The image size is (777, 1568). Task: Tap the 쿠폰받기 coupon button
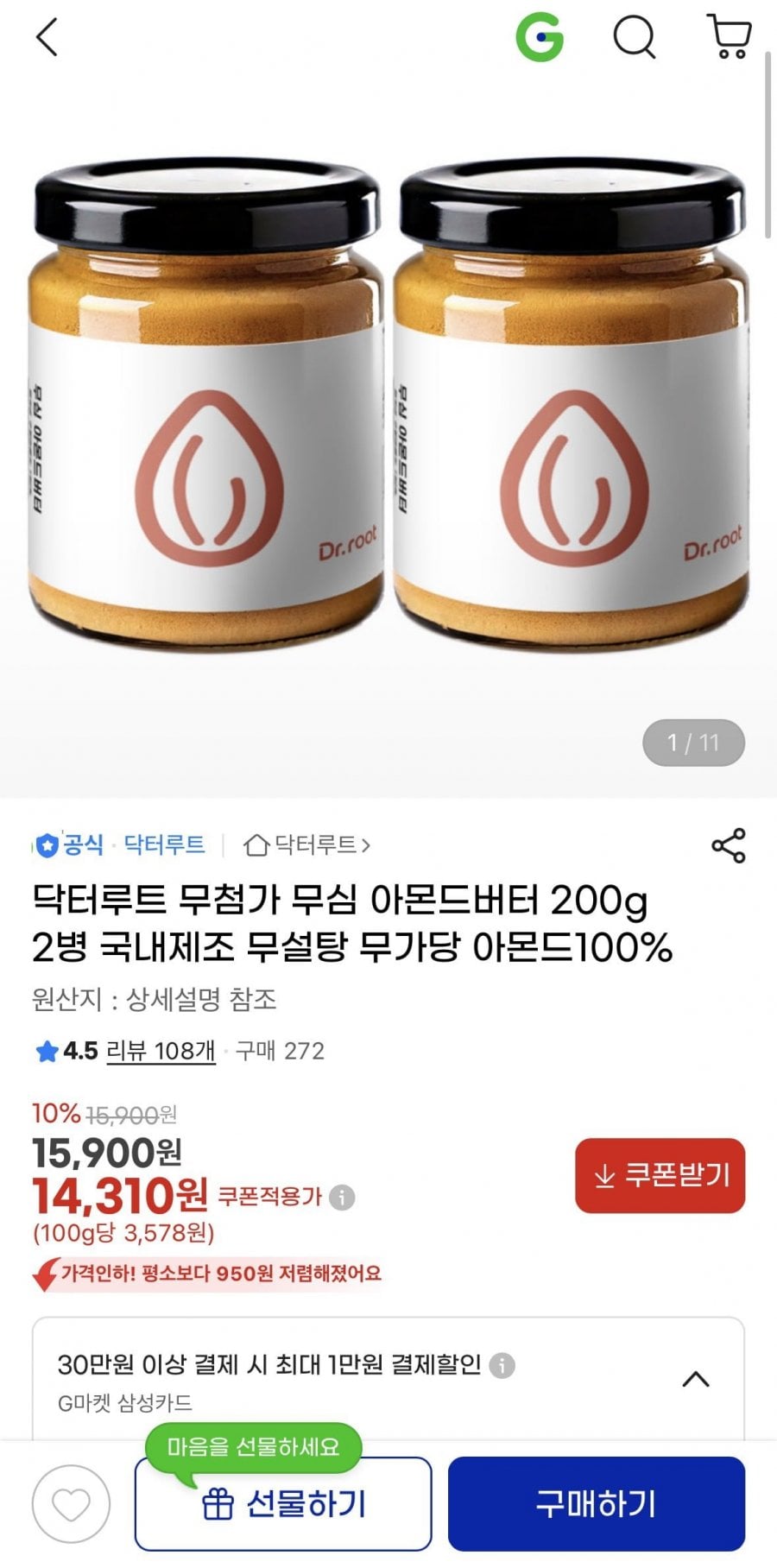pos(659,1176)
